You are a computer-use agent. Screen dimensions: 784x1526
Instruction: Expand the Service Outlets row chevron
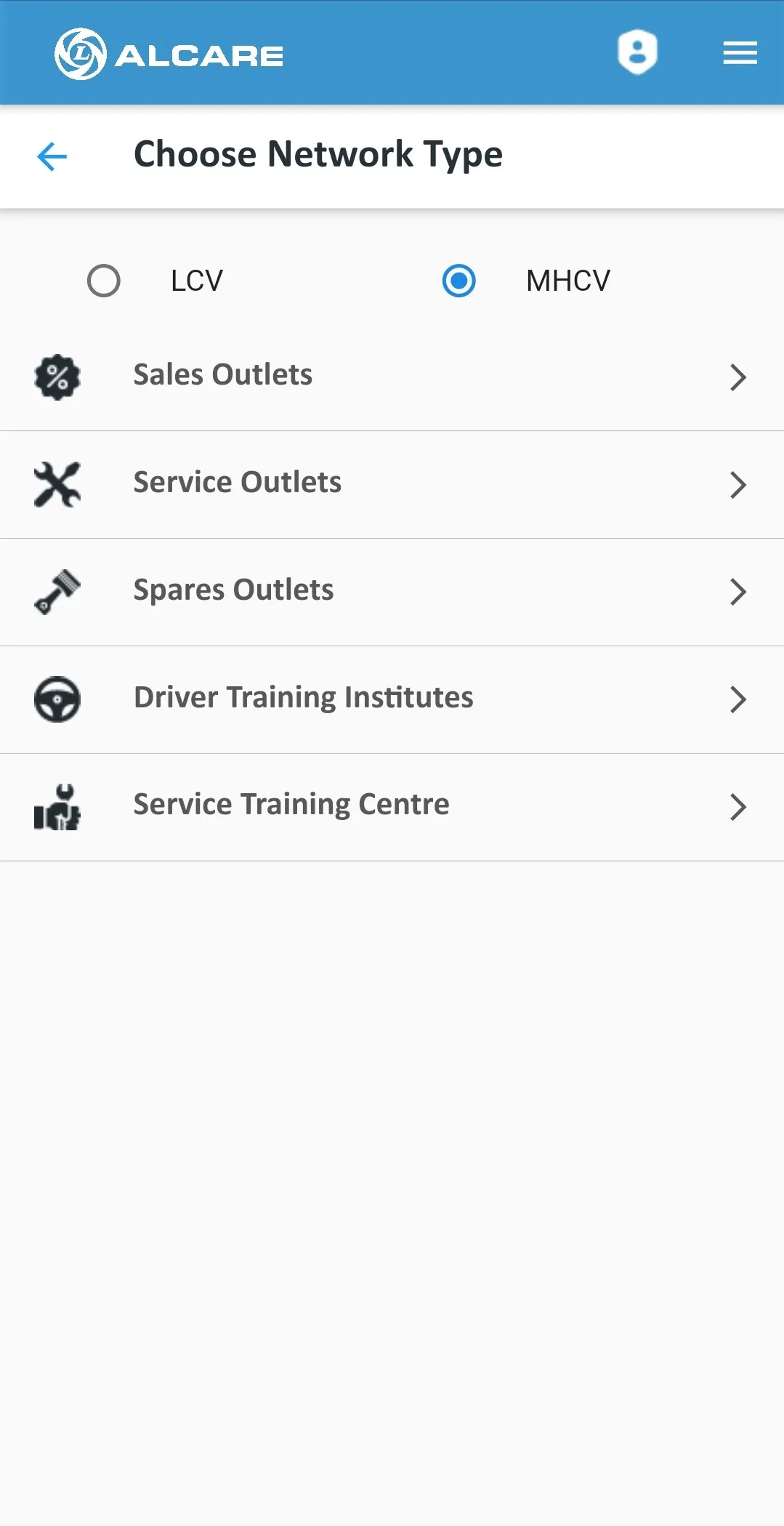coord(739,484)
